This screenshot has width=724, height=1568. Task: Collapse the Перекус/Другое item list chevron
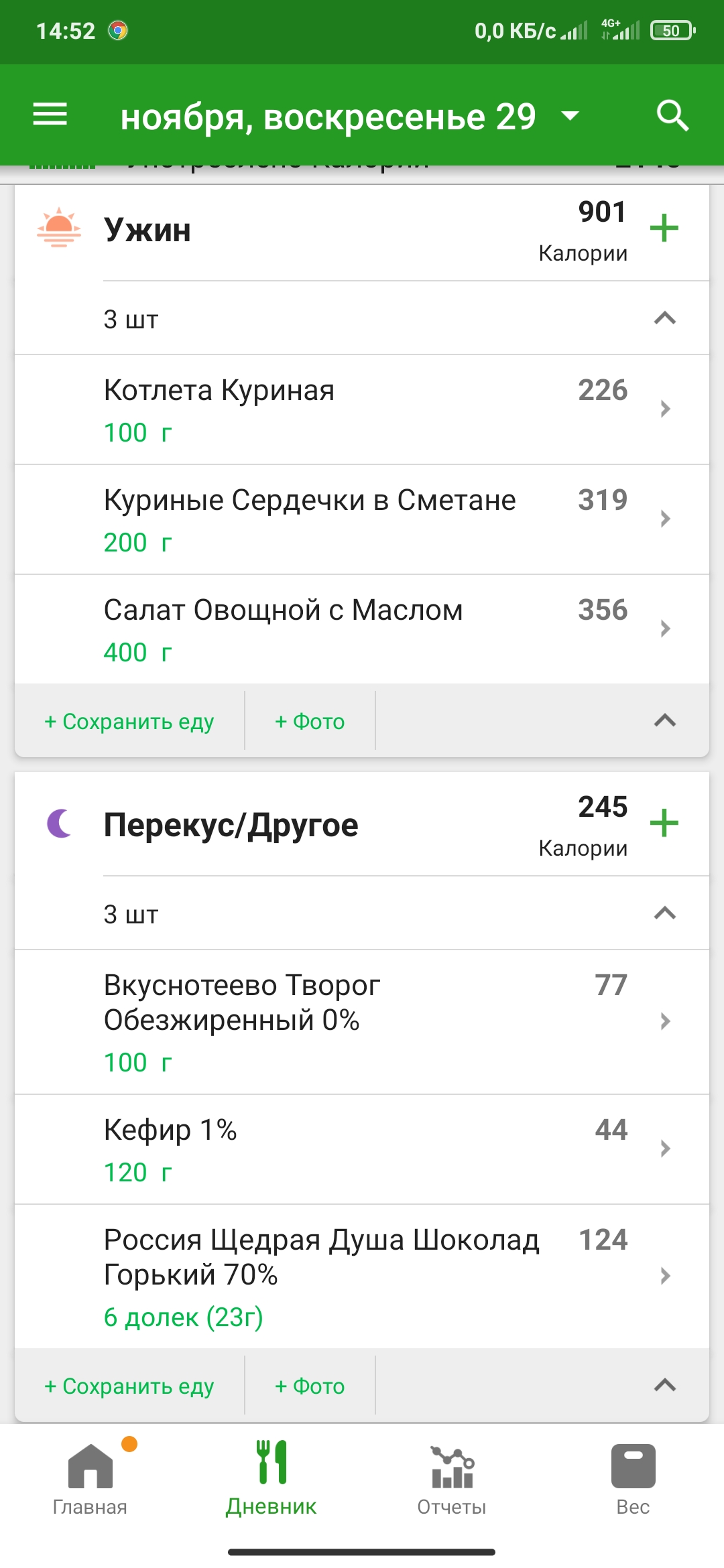[x=664, y=913]
